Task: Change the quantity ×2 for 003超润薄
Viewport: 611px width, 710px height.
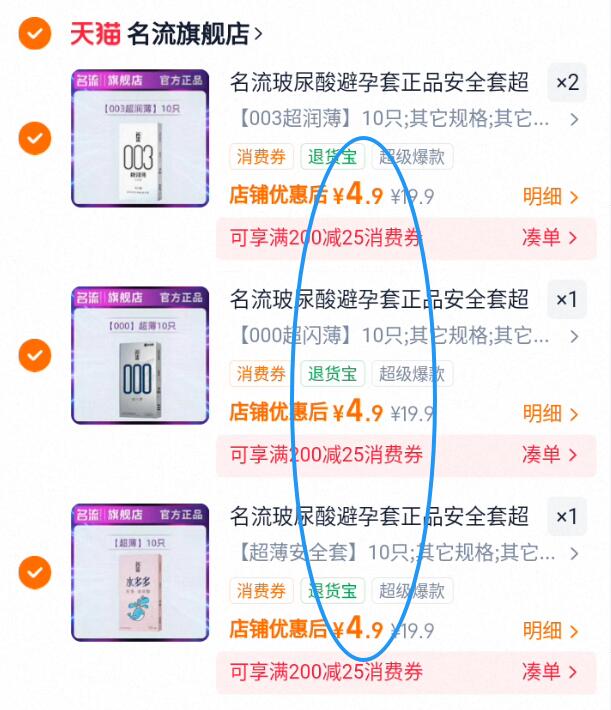Action: (x=567, y=82)
